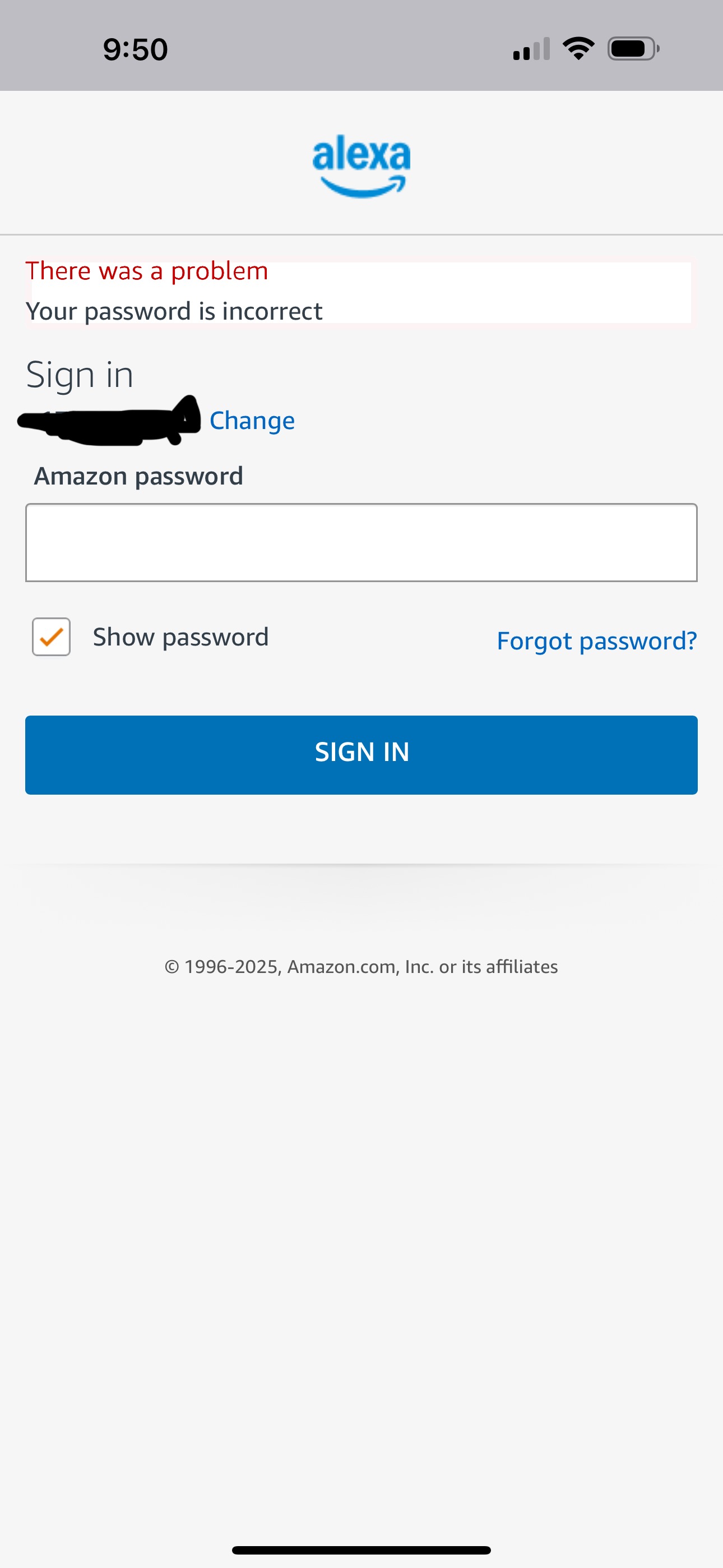This screenshot has height=1568, width=723.
Task: Tap the Change link beside the account
Action: click(x=252, y=421)
